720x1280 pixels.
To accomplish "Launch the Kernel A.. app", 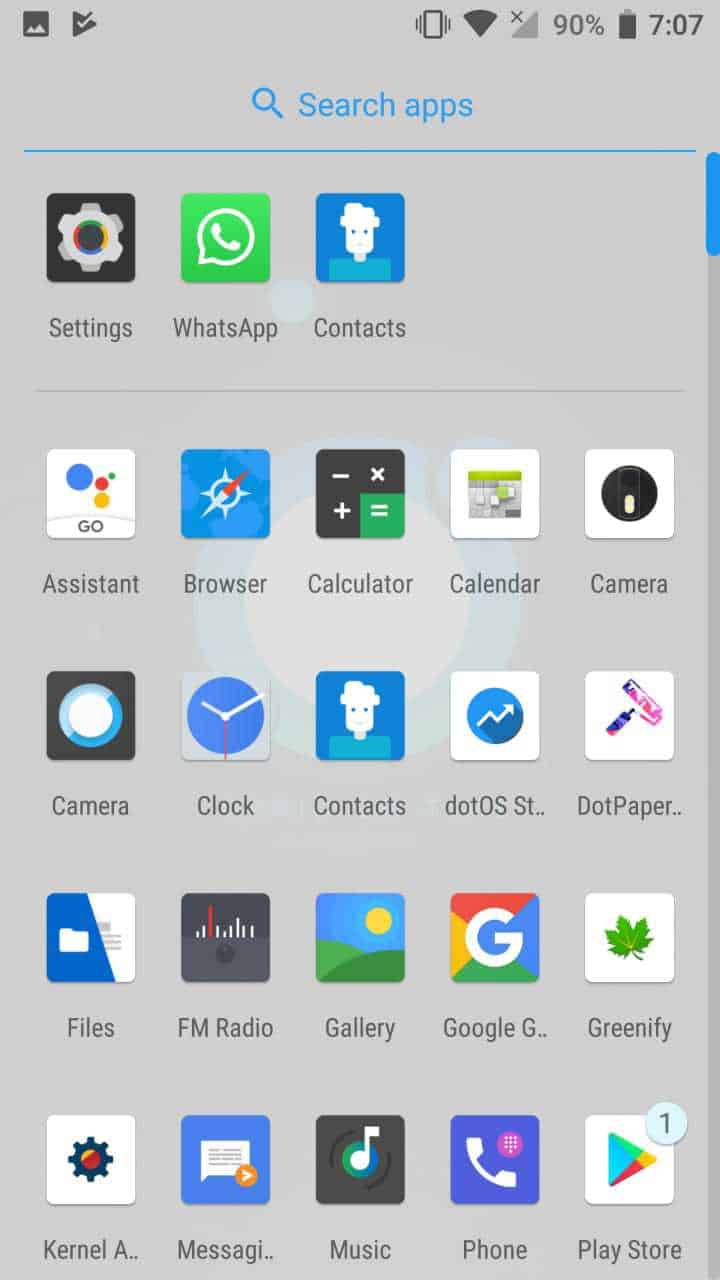I will pos(90,1160).
